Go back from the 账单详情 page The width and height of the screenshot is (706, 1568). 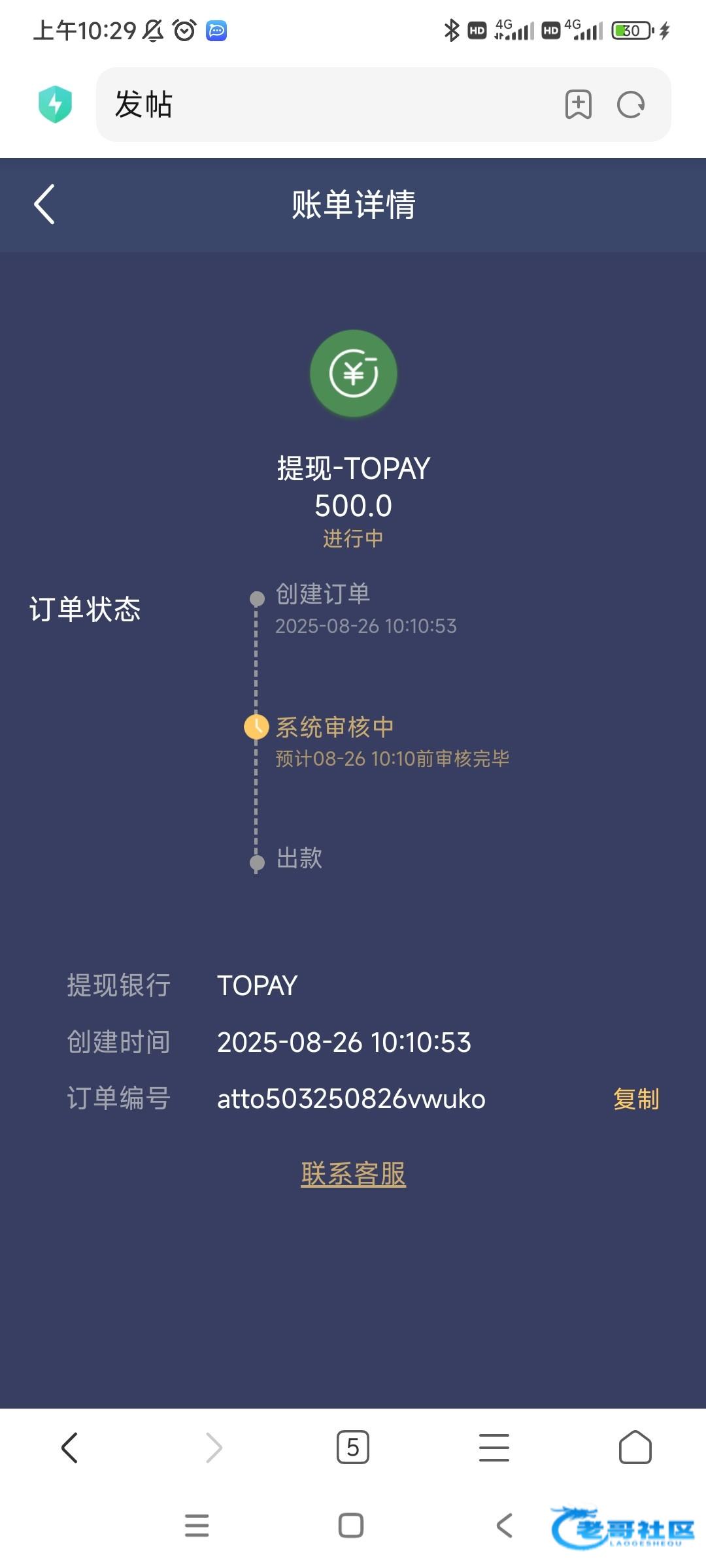(x=44, y=204)
